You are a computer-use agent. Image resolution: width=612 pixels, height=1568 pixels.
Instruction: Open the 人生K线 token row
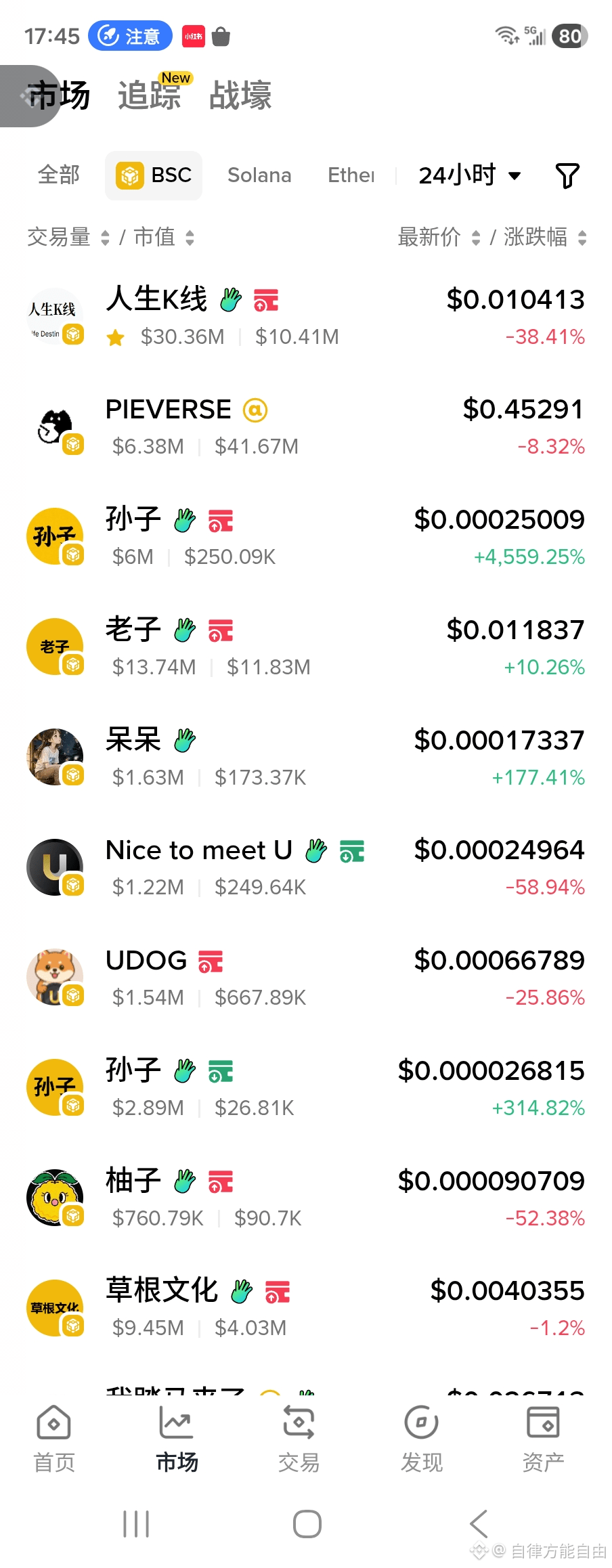[305, 317]
